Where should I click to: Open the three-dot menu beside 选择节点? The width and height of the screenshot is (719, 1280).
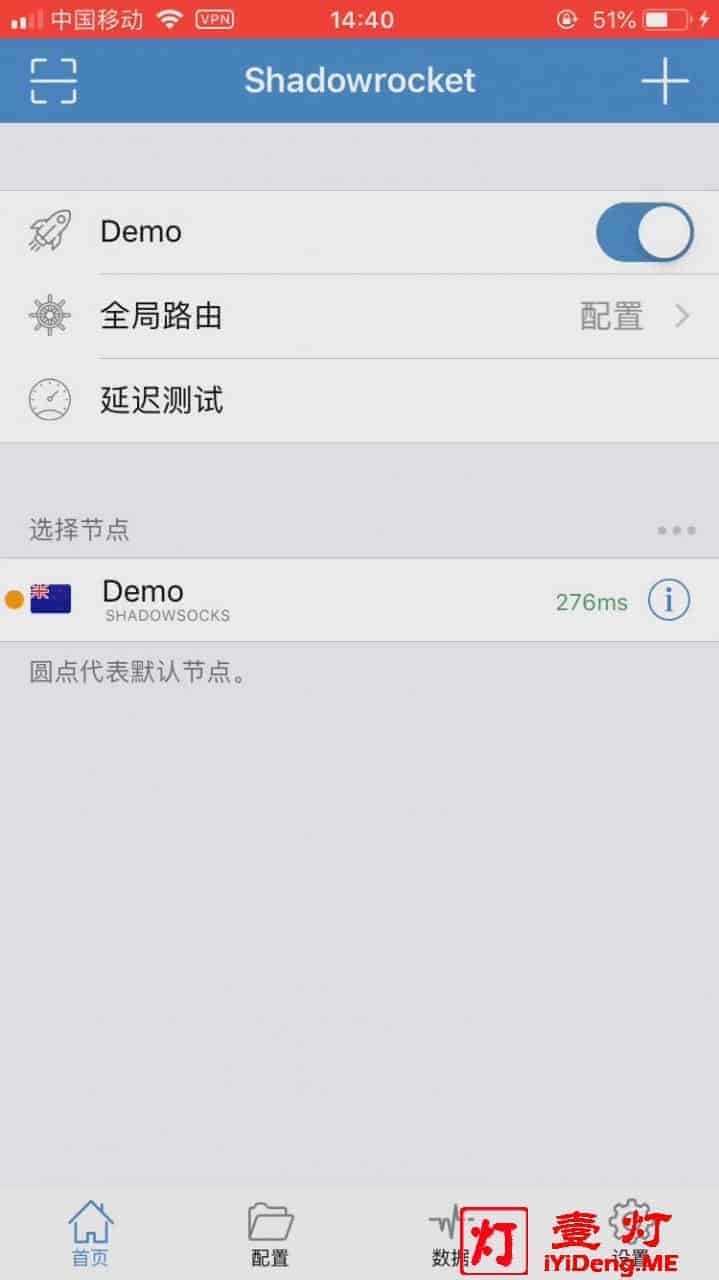pos(676,530)
